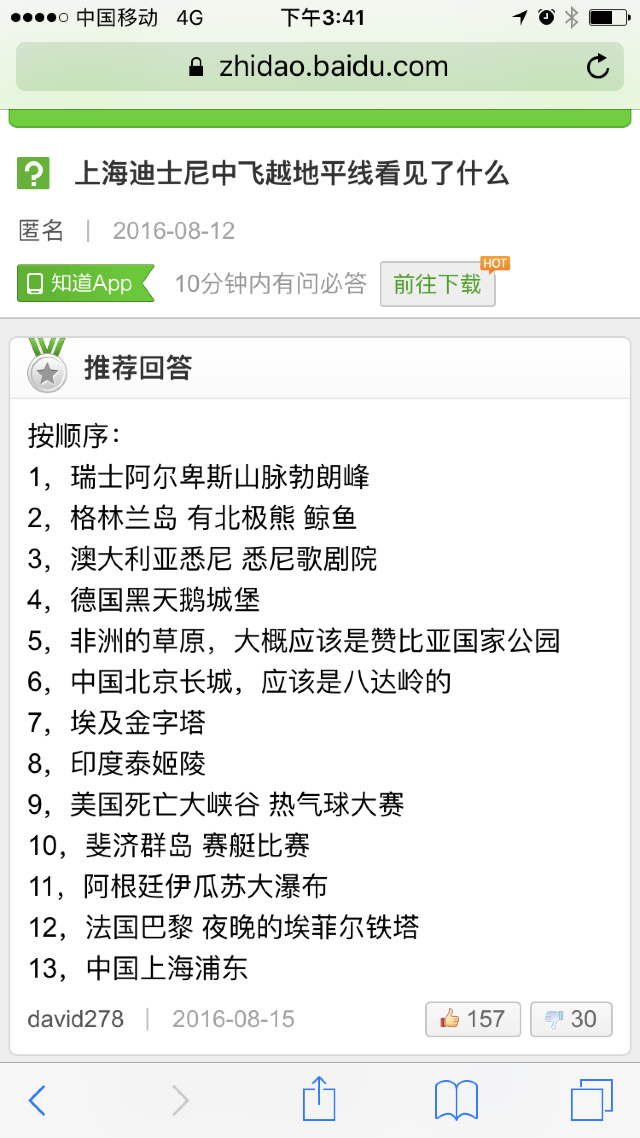Open Safari's share sheet
Viewport: 640px width, 1138px height.
(319, 1098)
